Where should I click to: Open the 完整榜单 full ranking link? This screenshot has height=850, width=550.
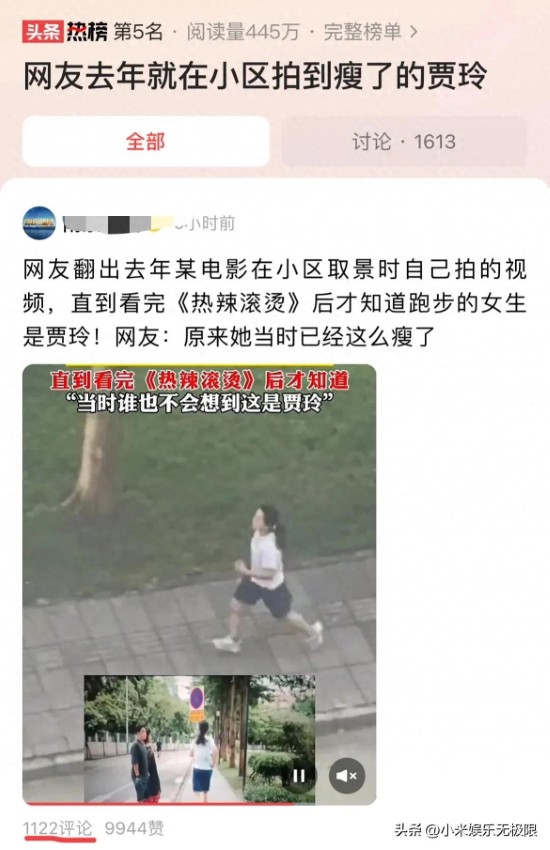(x=371, y=32)
